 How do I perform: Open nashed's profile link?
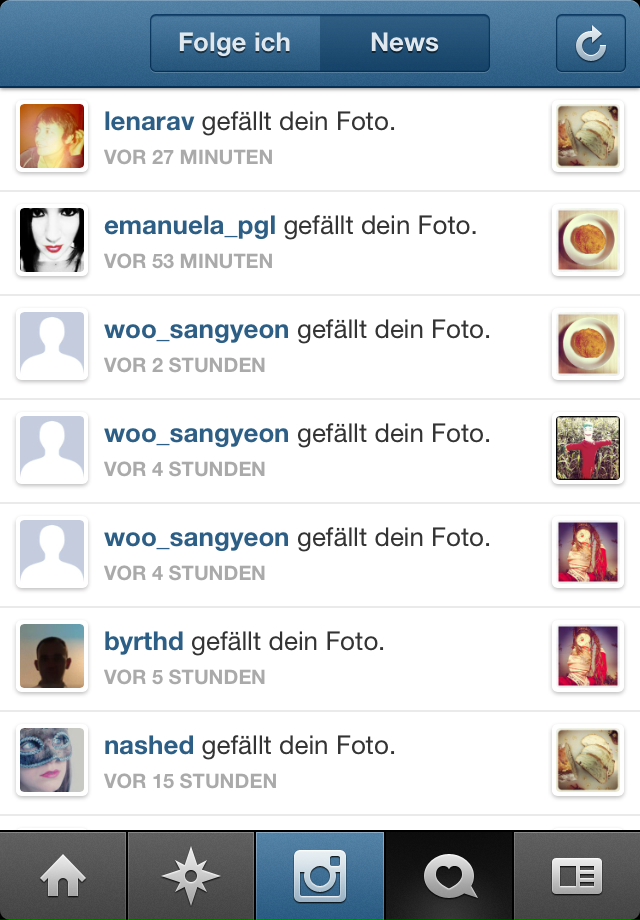click(x=149, y=745)
